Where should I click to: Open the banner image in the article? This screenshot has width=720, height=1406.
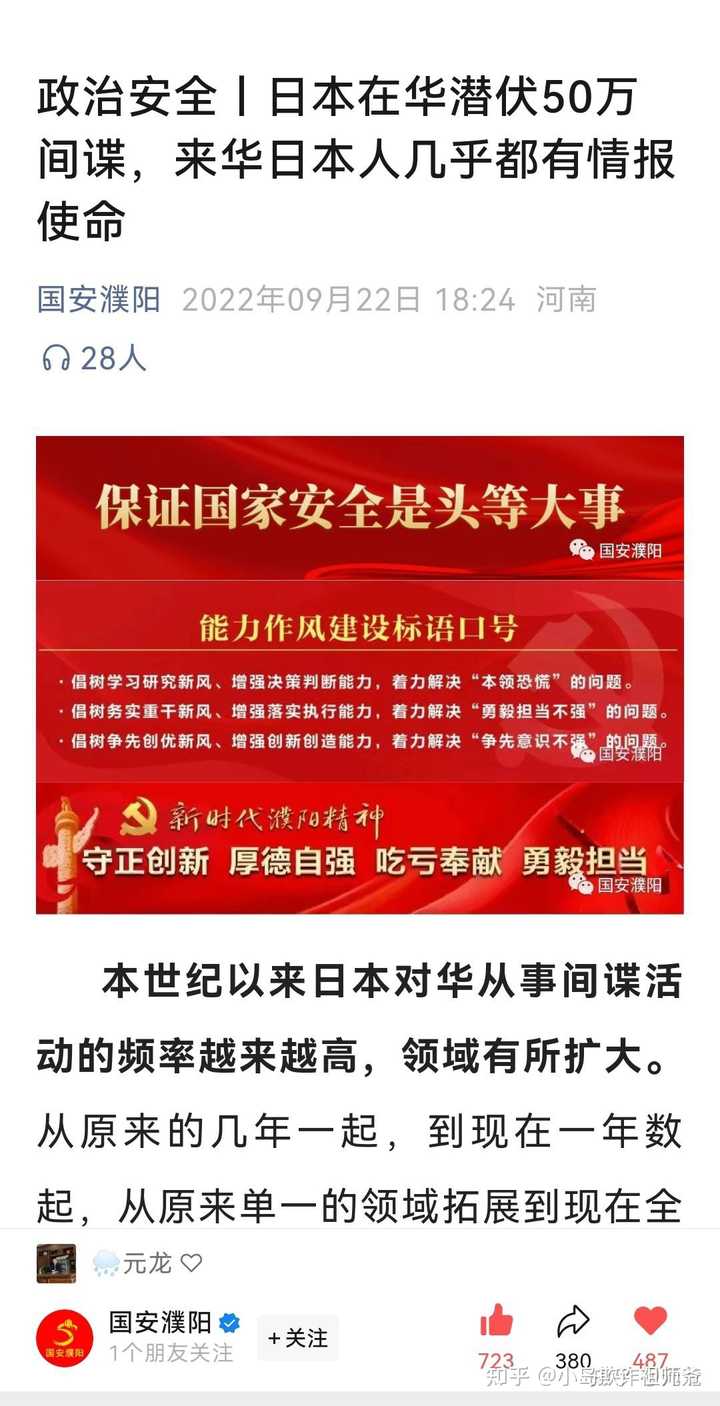tap(360, 674)
